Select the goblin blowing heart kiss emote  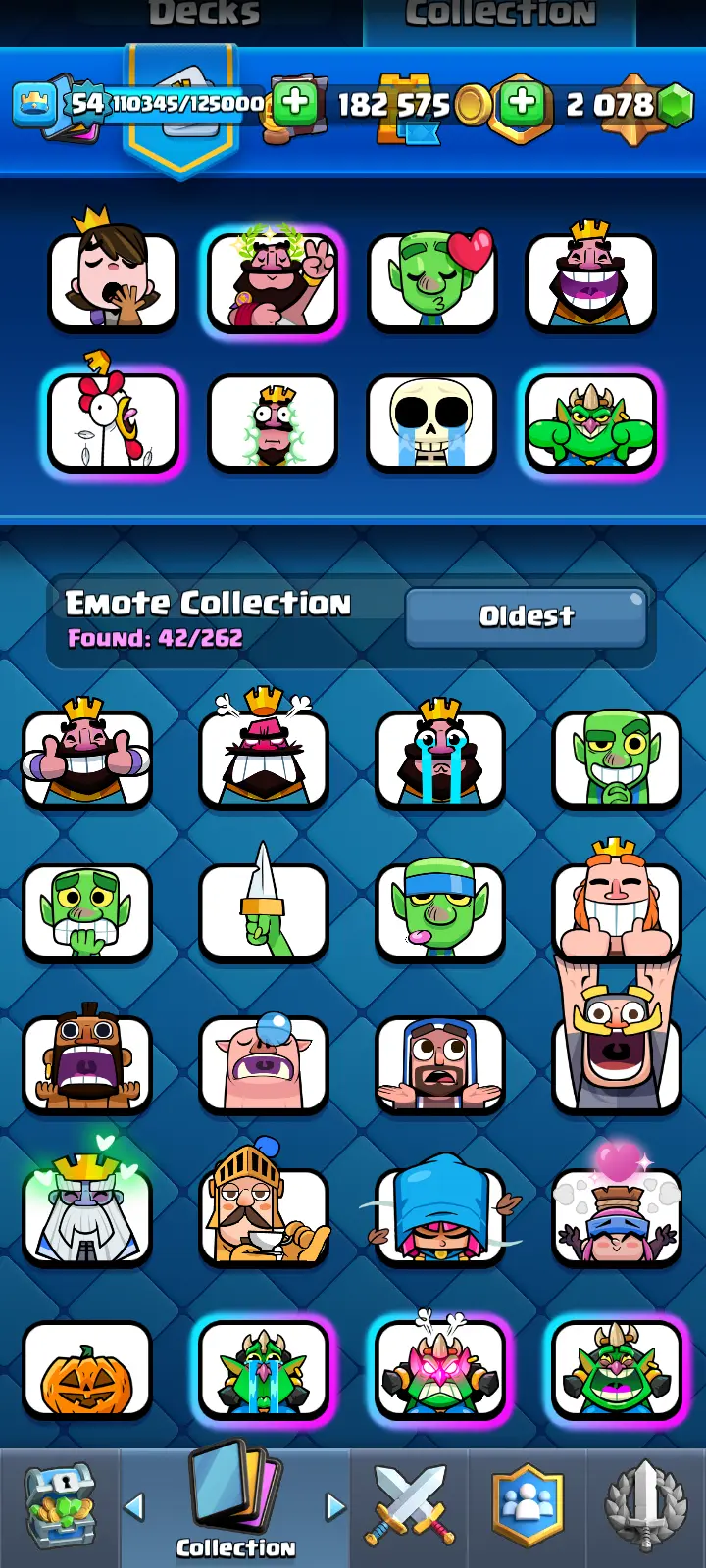(431, 280)
